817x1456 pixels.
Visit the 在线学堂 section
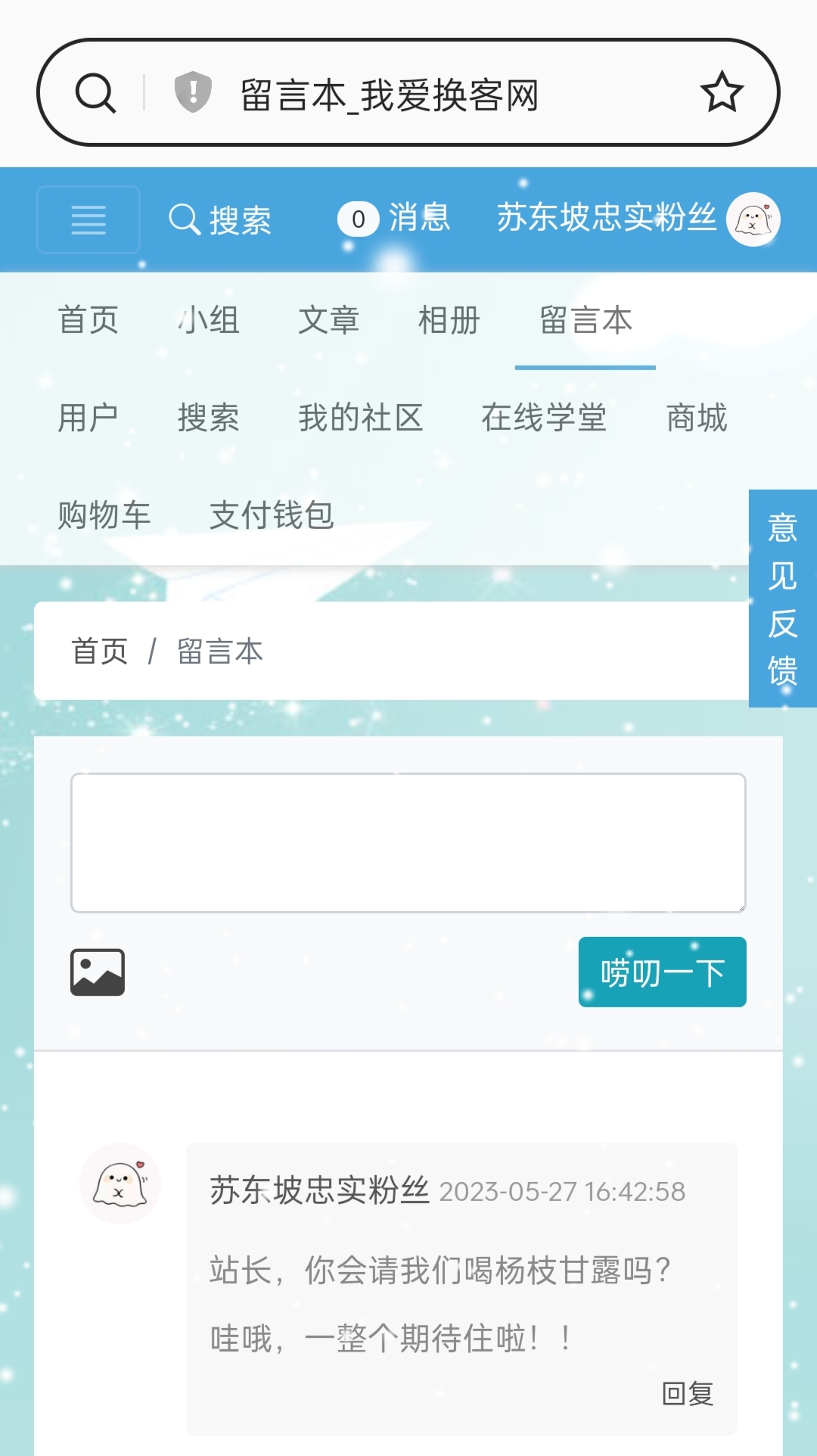(544, 418)
